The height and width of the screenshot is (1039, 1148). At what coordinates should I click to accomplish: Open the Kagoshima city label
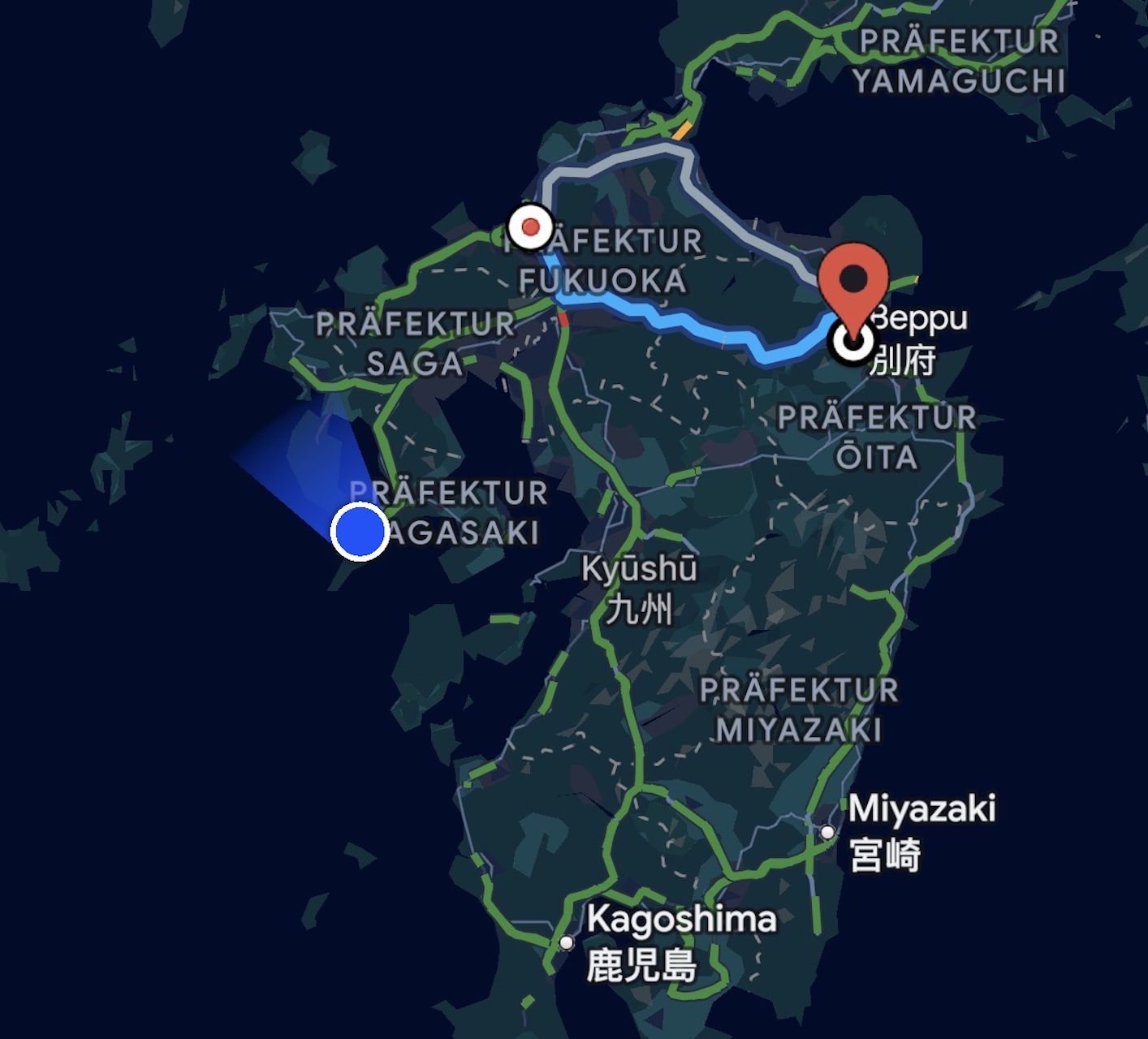pyautogui.click(x=680, y=920)
